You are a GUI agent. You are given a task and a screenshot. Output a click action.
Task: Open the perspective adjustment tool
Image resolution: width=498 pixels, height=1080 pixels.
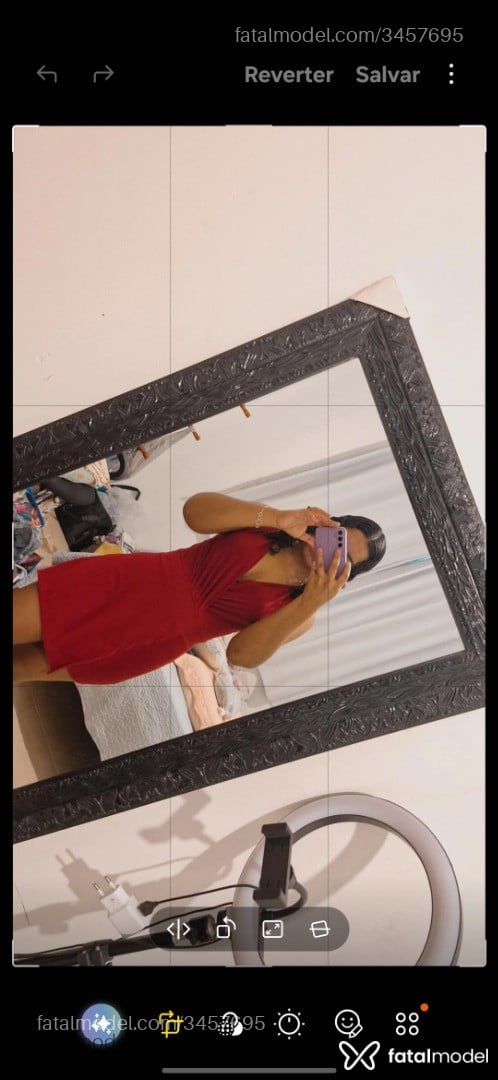[319, 929]
